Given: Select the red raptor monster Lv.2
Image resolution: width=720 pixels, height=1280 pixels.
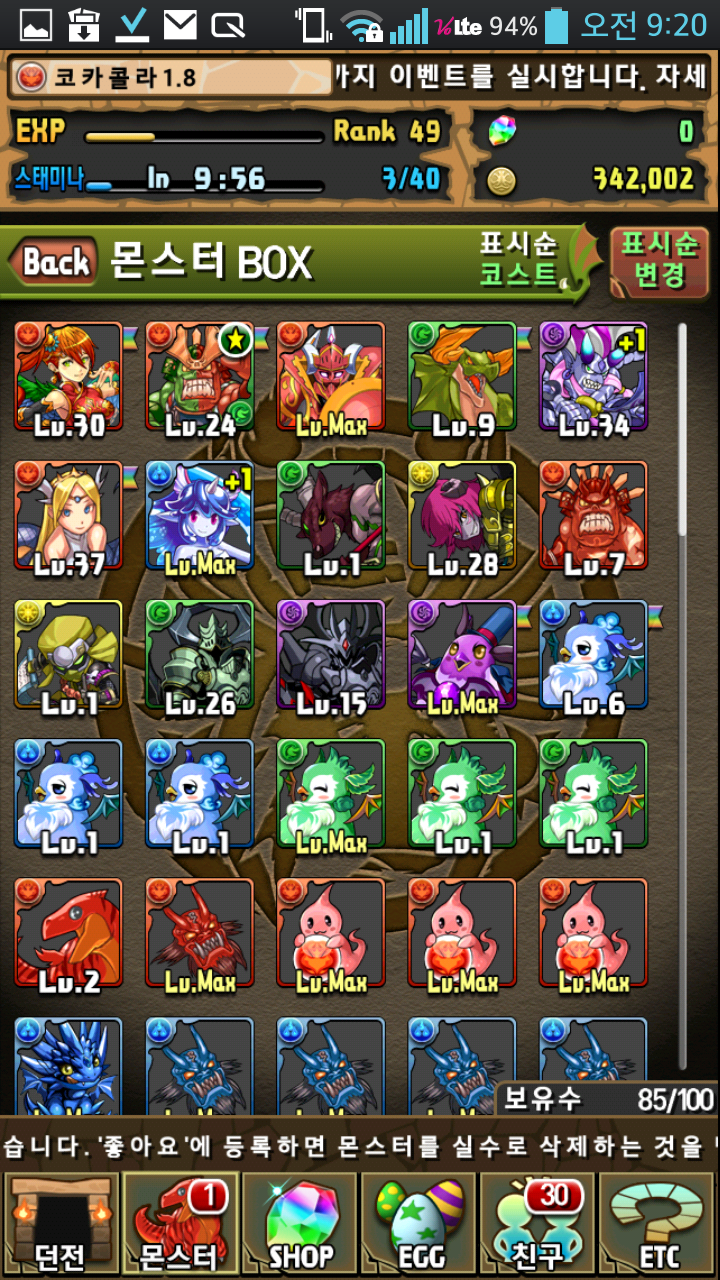Looking at the screenshot, I should pyautogui.click(x=68, y=932).
